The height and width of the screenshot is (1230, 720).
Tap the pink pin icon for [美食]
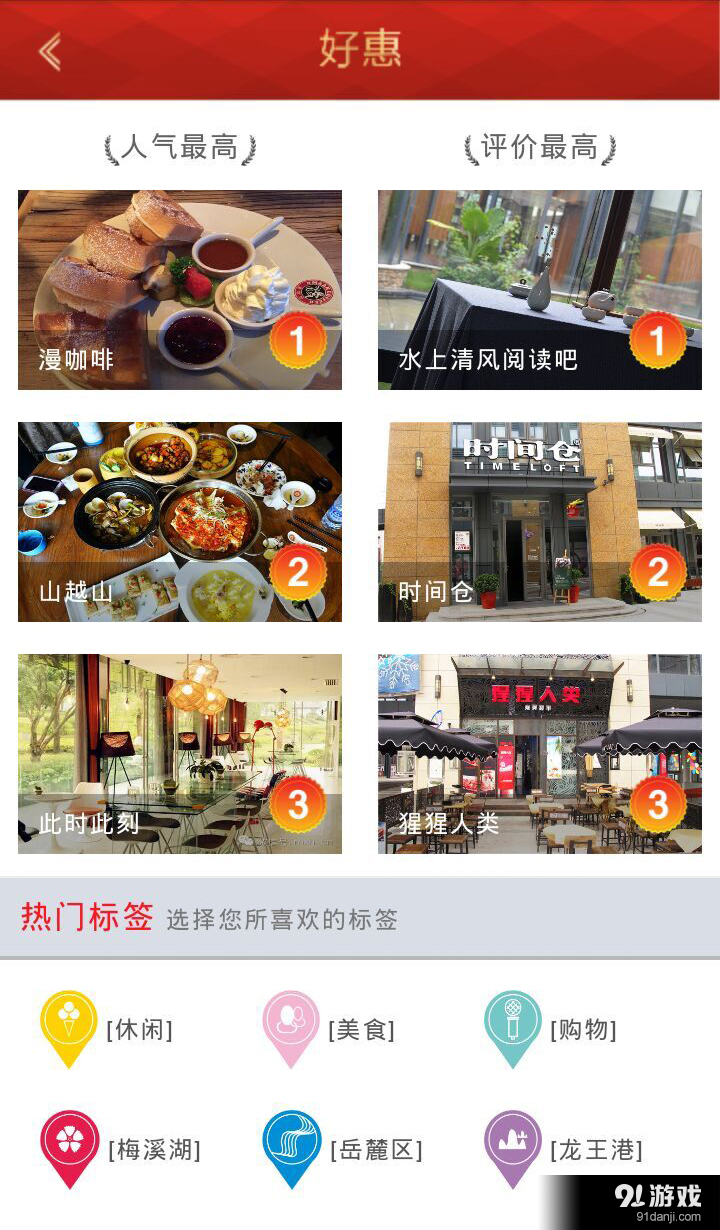289,1022
